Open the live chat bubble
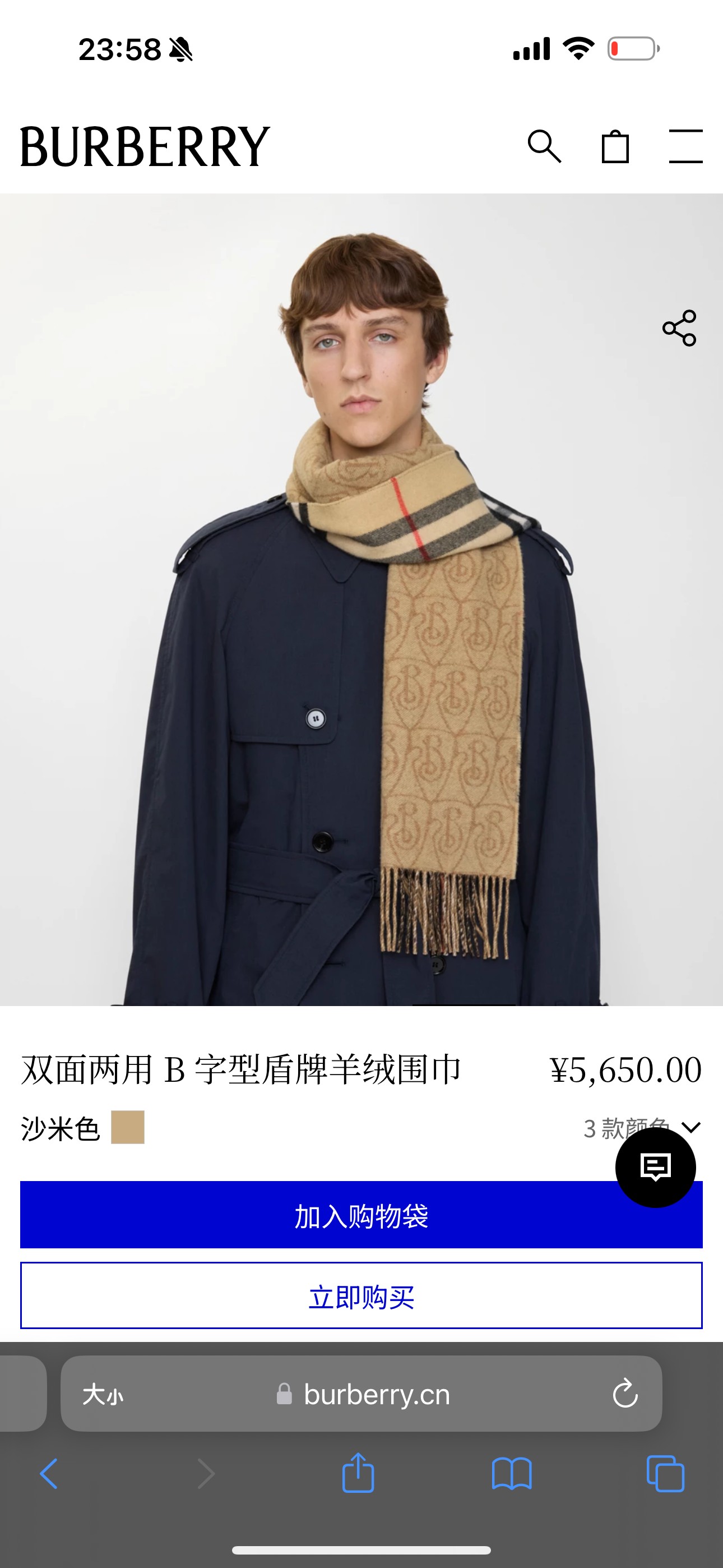The width and height of the screenshot is (723, 1568). click(655, 1168)
